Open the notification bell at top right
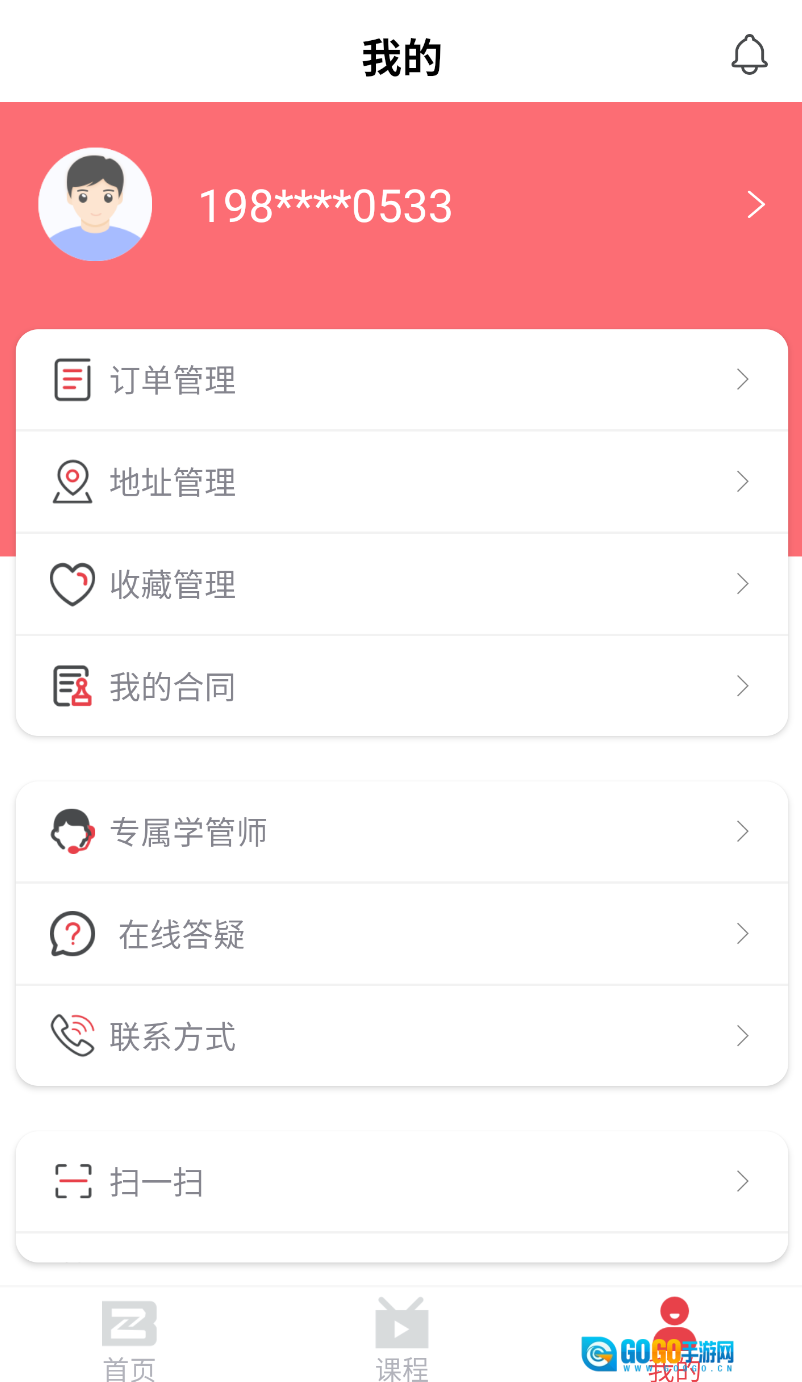 (x=749, y=55)
